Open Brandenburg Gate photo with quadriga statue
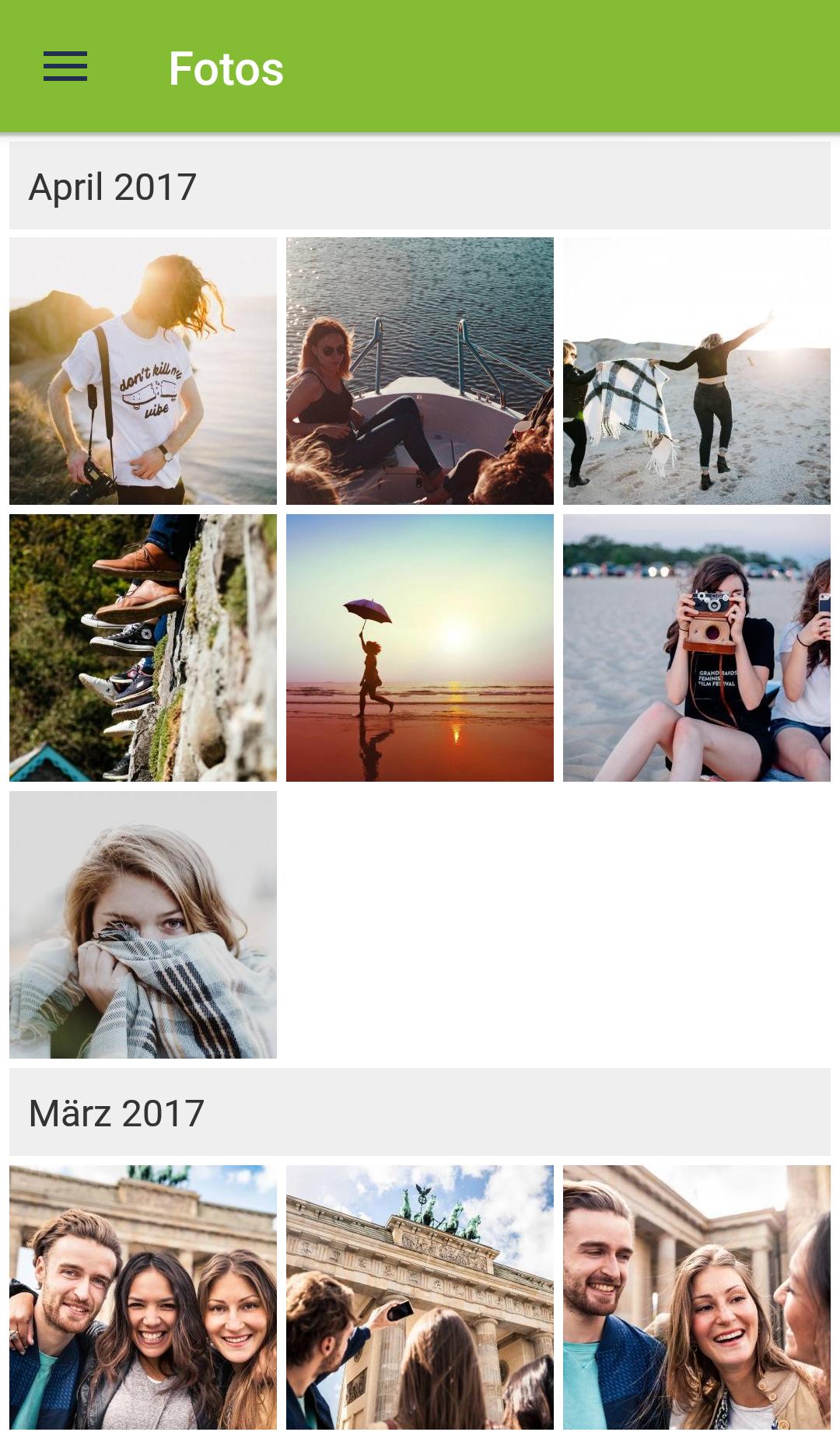The width and height of the screenshot is (840, 1439). [420, 1297]
